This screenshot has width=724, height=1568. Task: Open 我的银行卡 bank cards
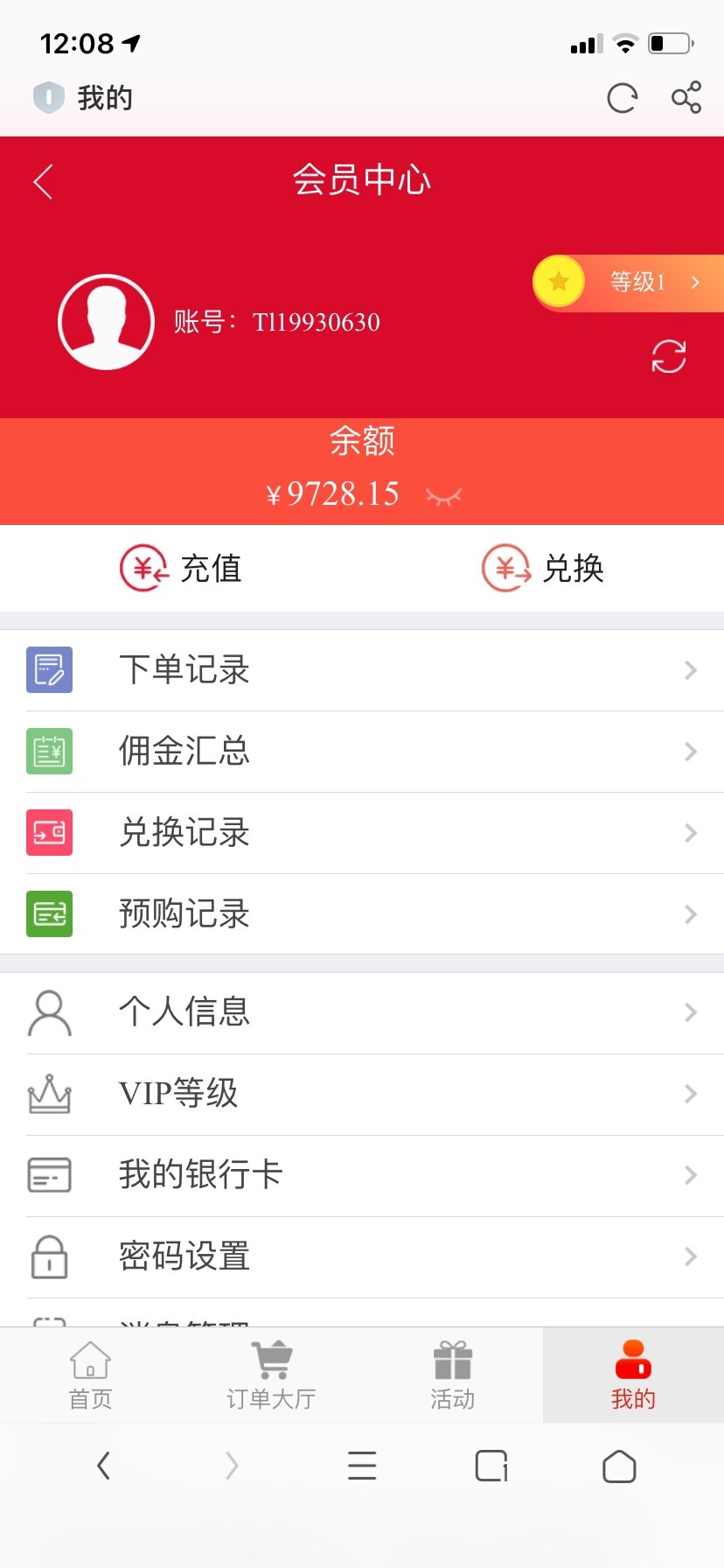pyautogui.click(x=362, y=1175)
